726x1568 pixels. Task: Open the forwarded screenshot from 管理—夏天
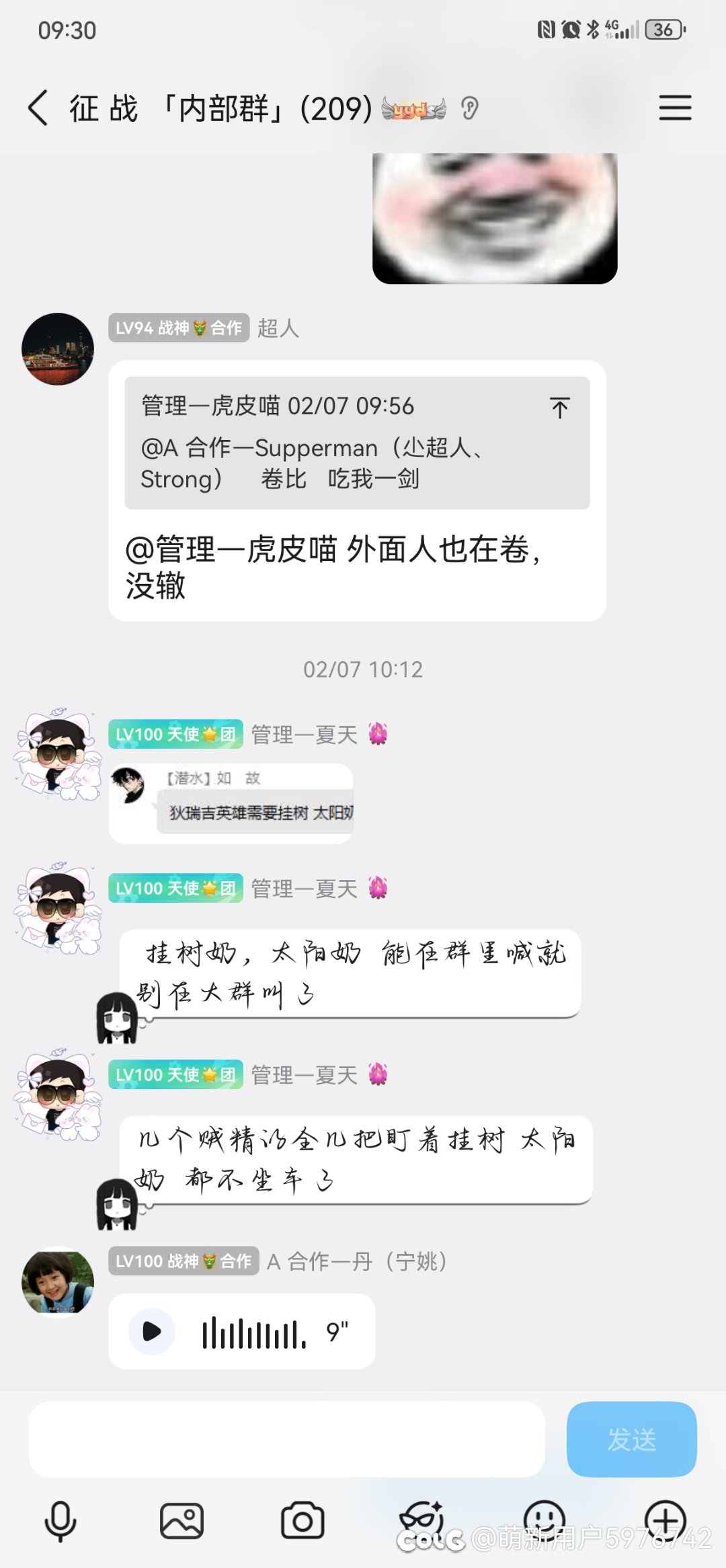tap(231, 802)
